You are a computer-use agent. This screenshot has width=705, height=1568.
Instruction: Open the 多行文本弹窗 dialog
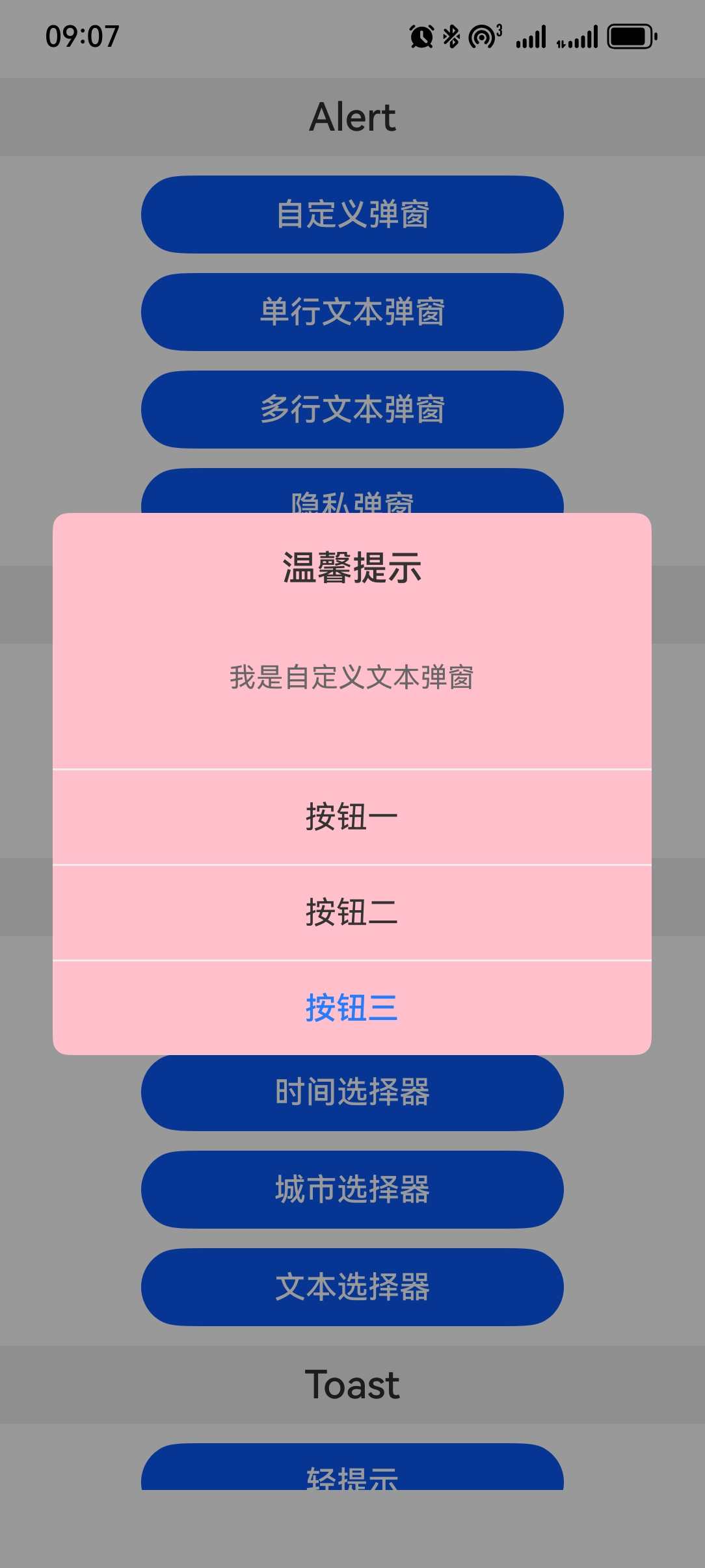[352, 411]
